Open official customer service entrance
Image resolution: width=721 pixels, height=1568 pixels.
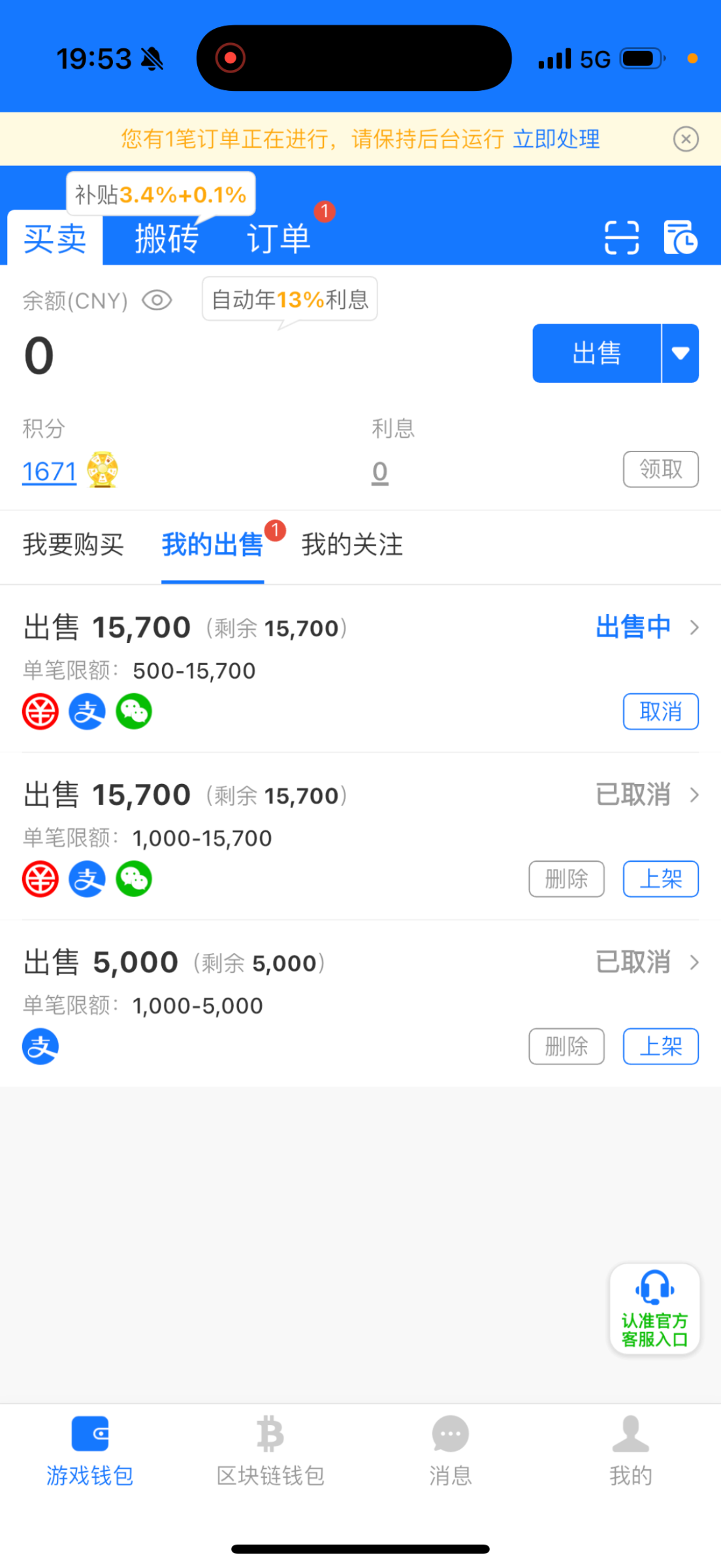pyautogui.click(x=654, y=1309)
